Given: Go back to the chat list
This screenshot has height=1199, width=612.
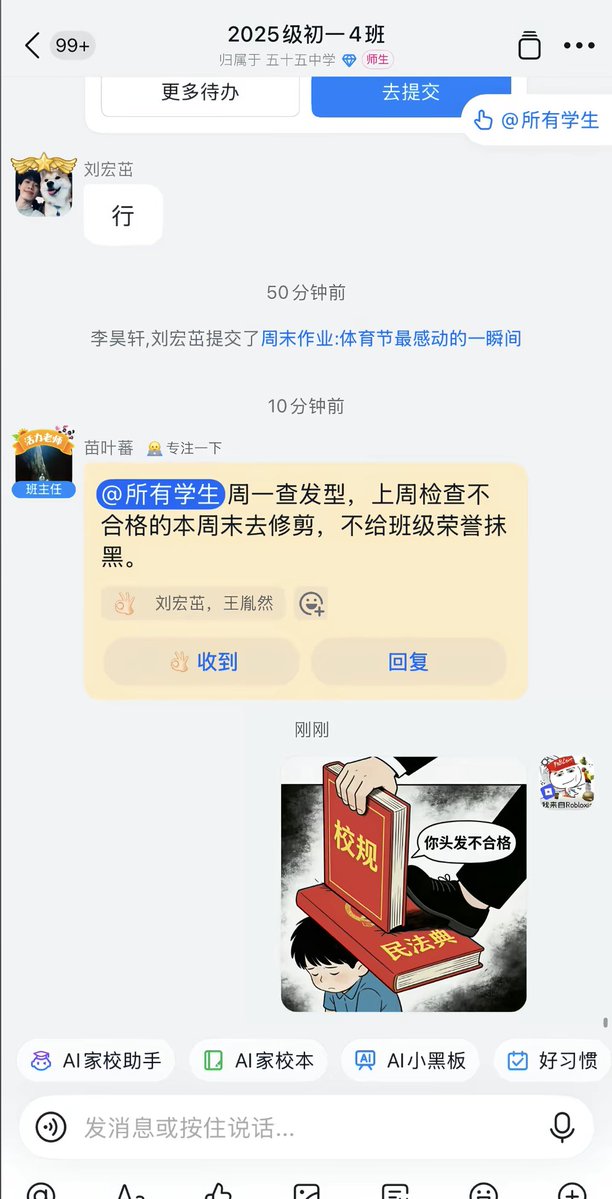Looking at the screenshot, I should (32, 45).
